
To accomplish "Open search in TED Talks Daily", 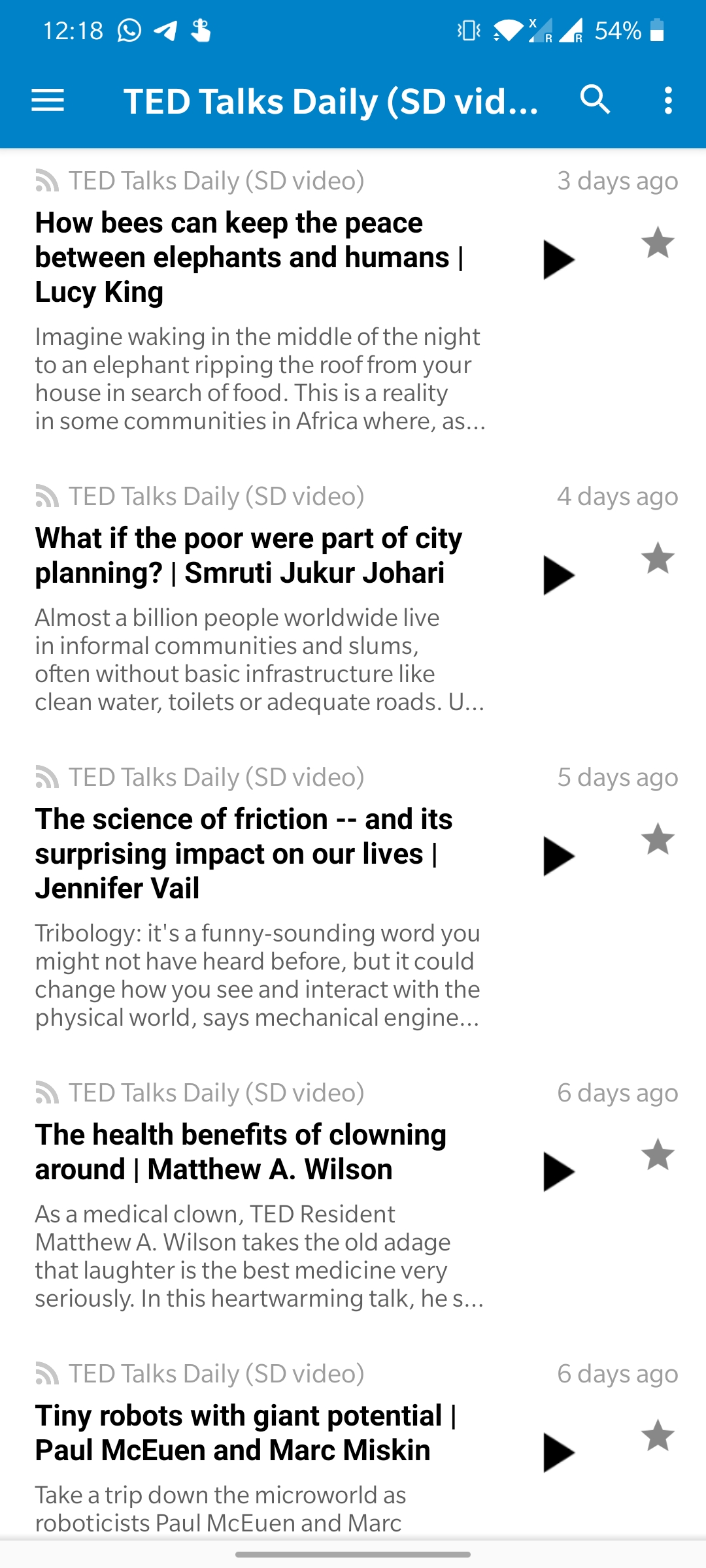I will (x=595, y=101).
